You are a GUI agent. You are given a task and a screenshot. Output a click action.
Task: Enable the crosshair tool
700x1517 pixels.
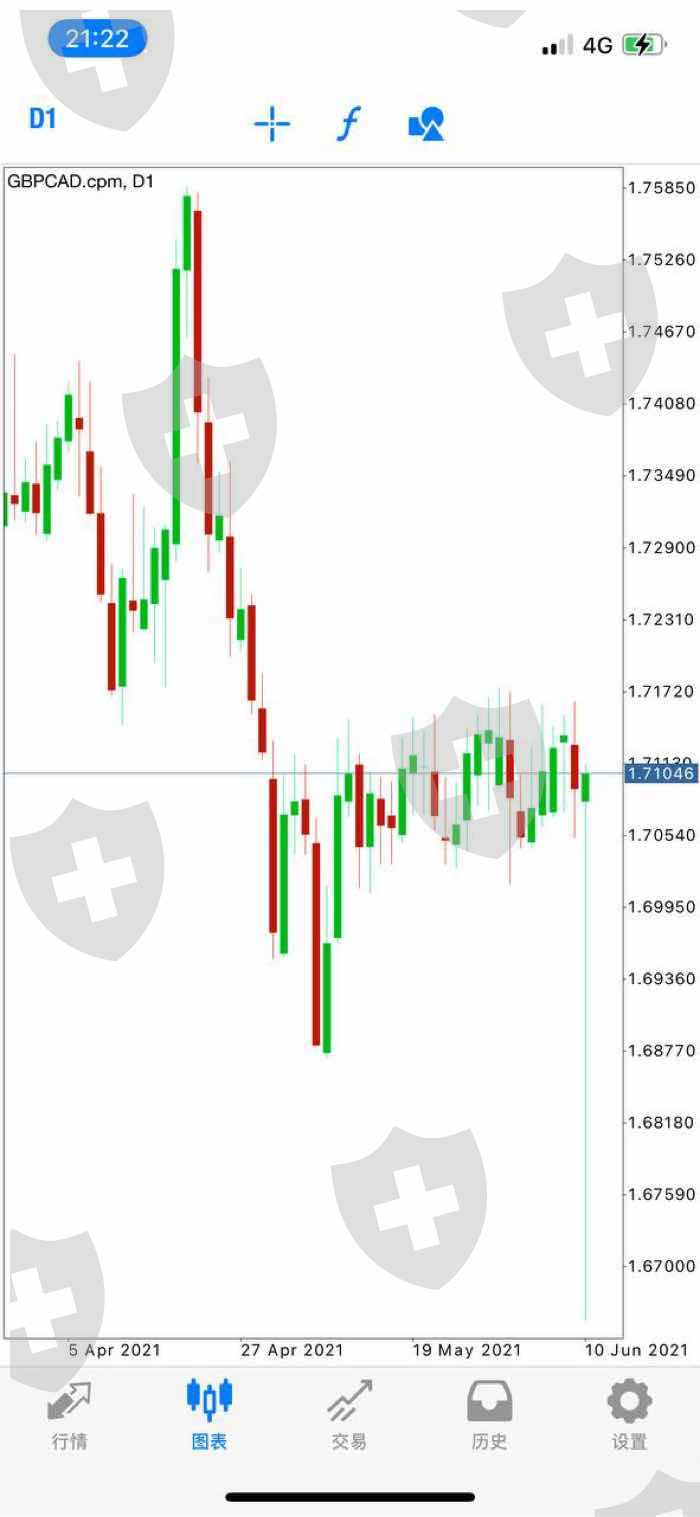pos(271,124)
